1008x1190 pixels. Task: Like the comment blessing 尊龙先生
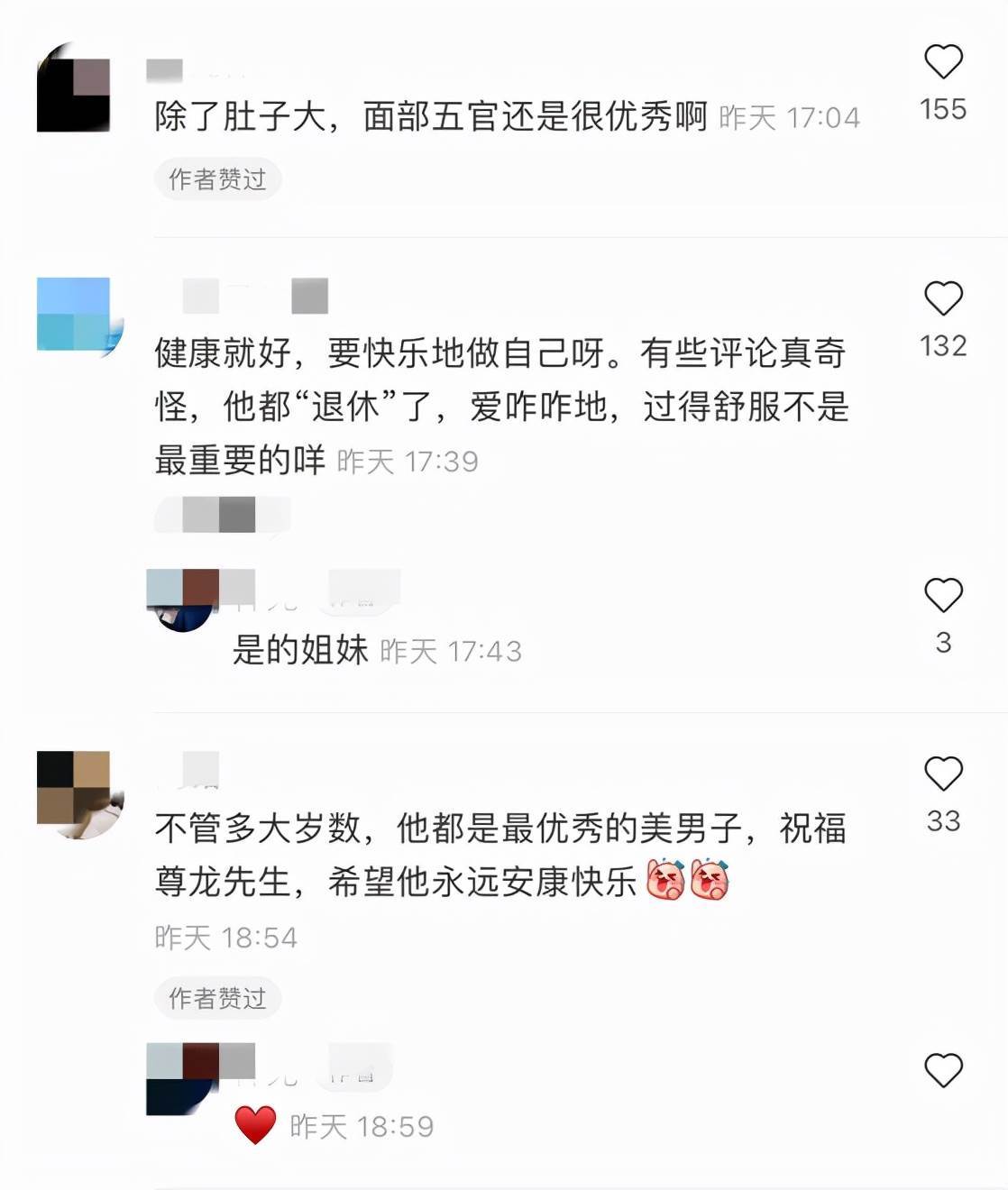point(943,773)
